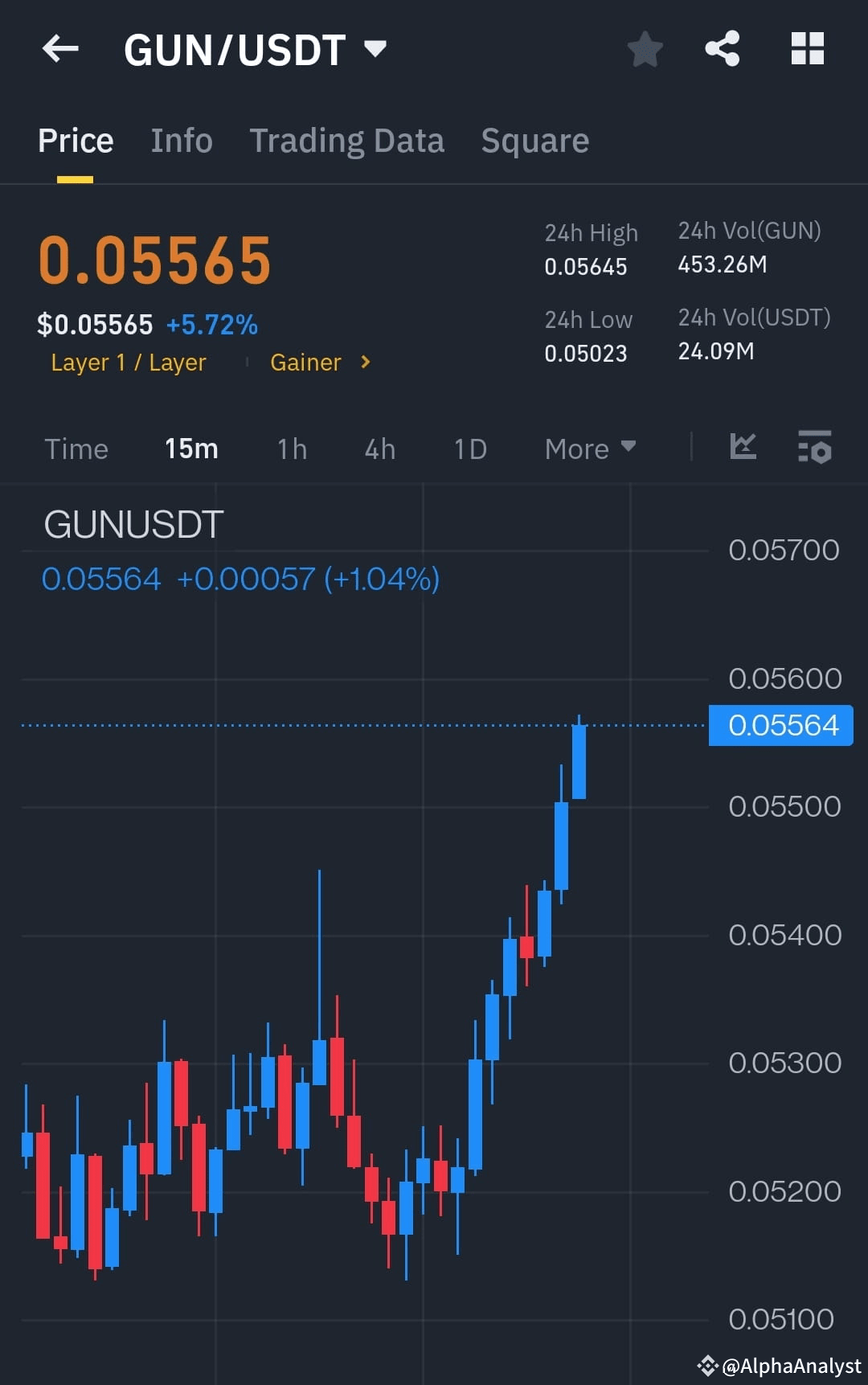Screen dimensions: 868x1385
Task: Enable the Time interval view
Action: [76, 449]
